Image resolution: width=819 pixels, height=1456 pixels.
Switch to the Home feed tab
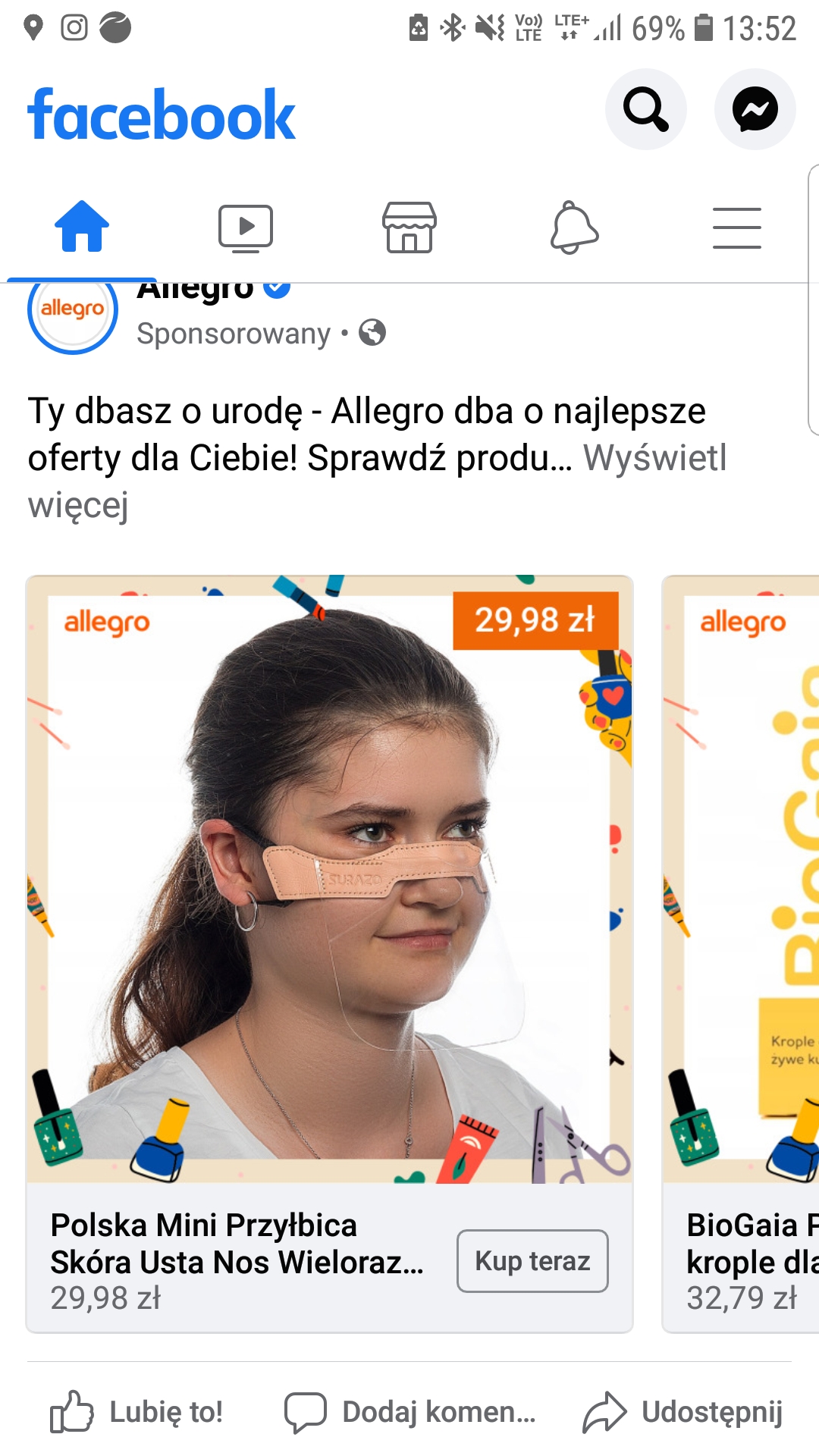click(x=82, y=227)
